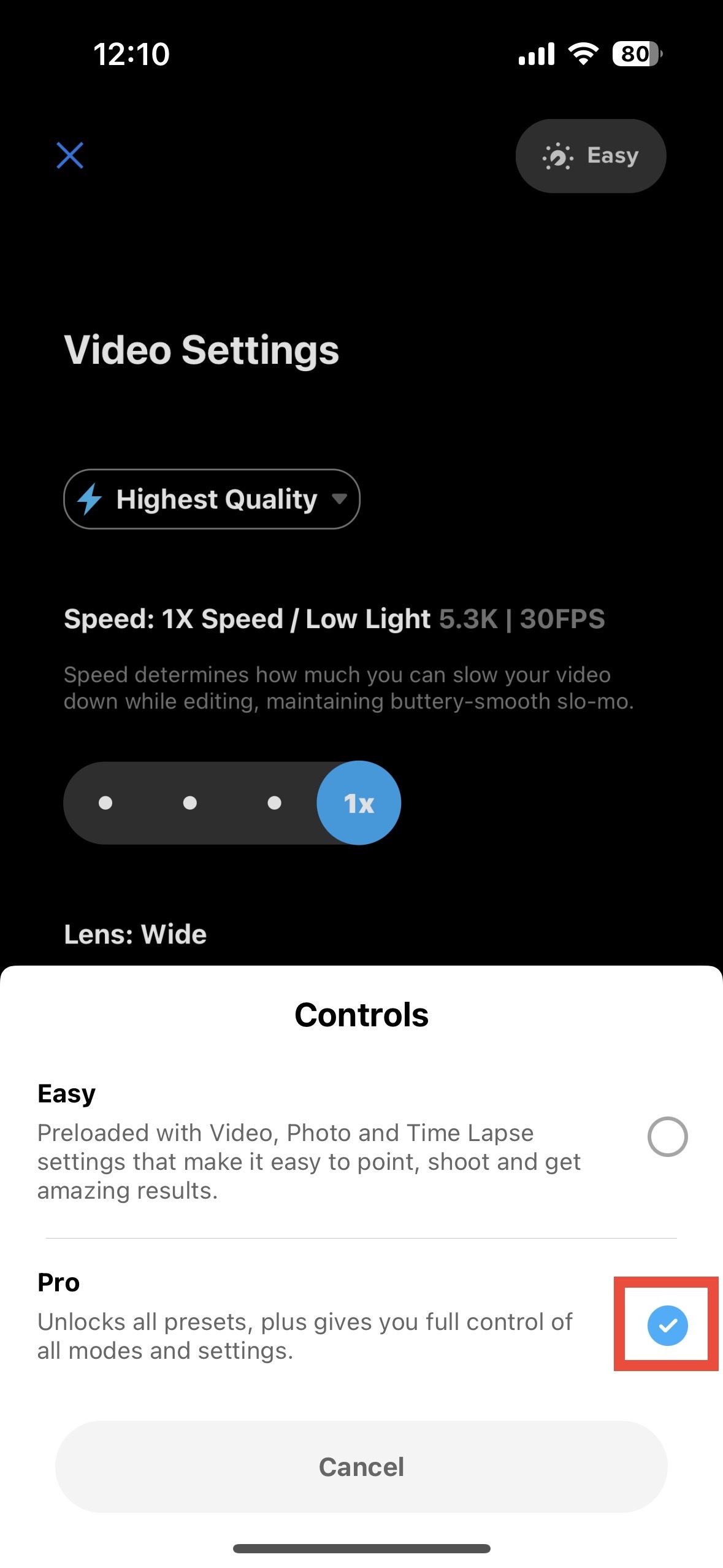The height and width of the screenshot is (1568, 723).
Task: Expand the Lens: Wide setting
Action: pyautogui.click(x=136, y=934)
